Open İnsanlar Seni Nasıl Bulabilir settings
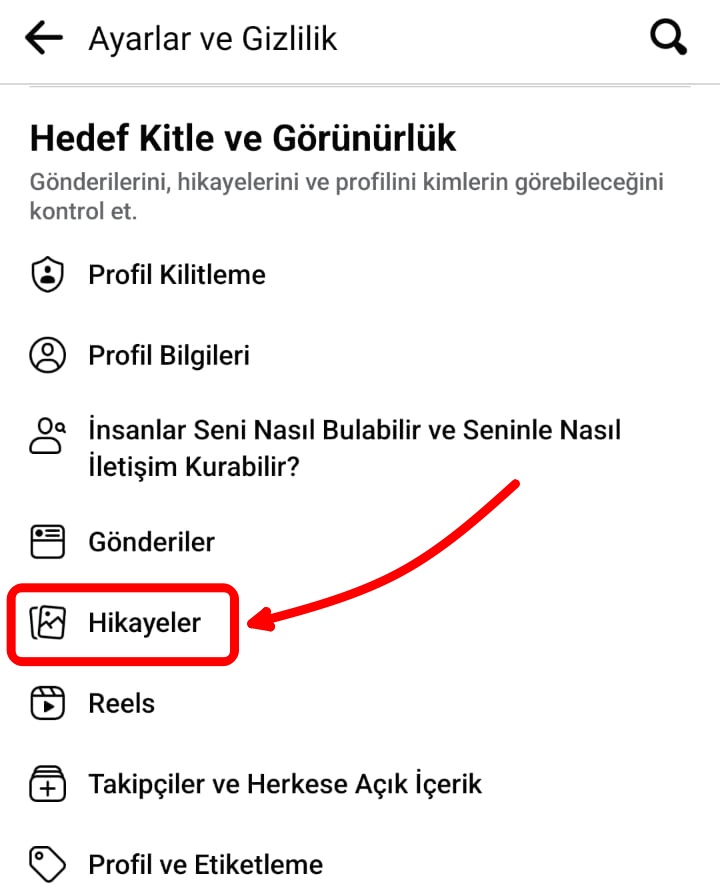 coord(354,448)
